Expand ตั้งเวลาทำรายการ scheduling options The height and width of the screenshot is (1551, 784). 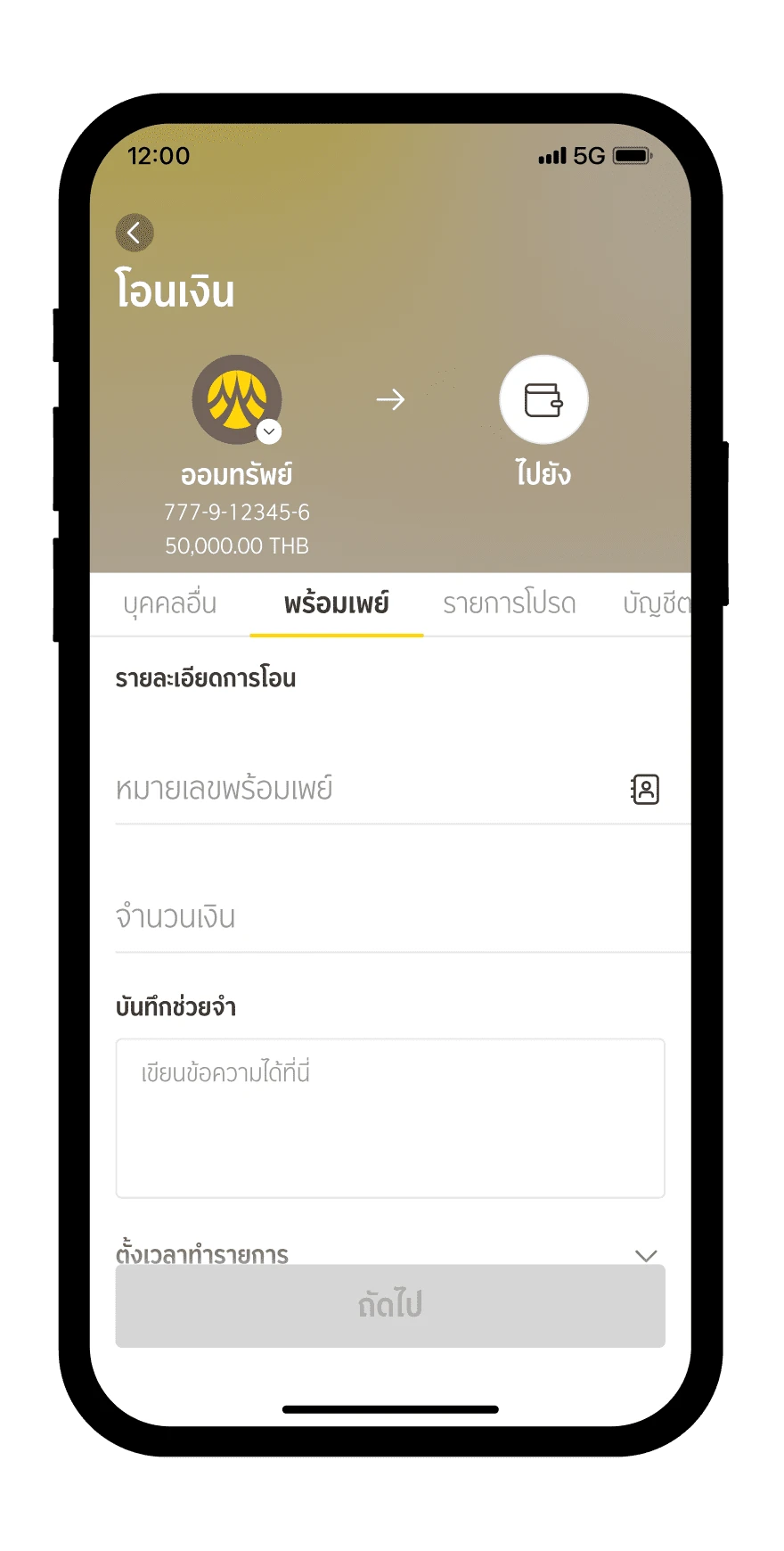(x=645, y=1255)
